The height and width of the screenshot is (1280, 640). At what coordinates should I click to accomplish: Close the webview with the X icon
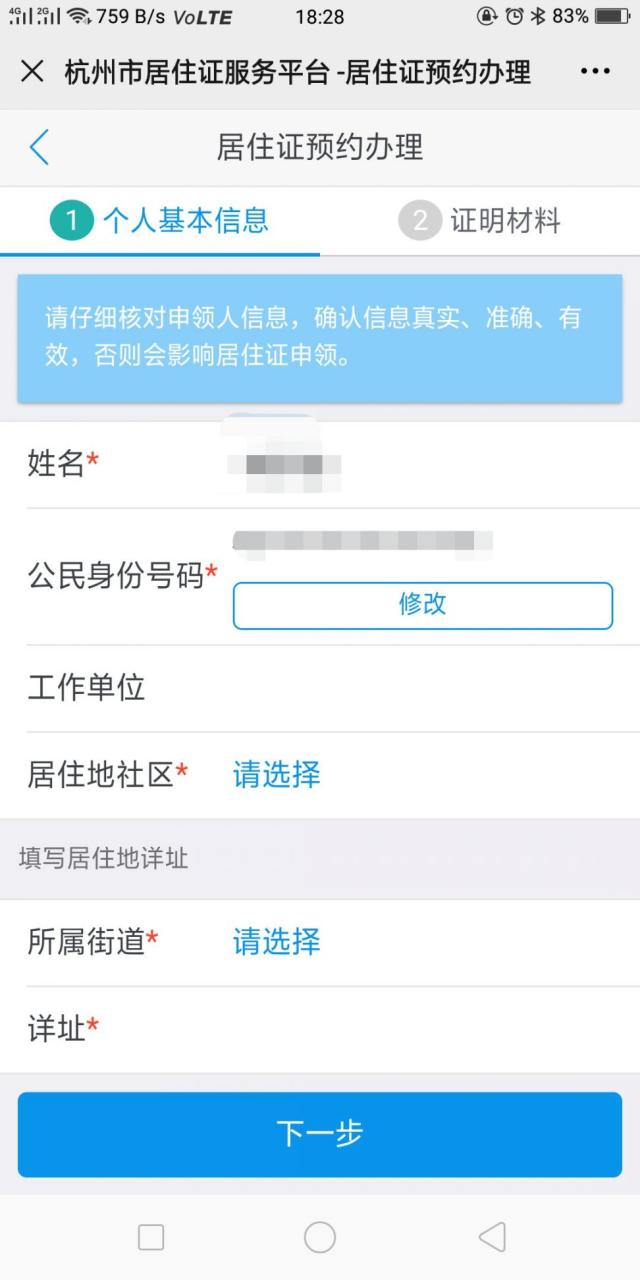32,72
